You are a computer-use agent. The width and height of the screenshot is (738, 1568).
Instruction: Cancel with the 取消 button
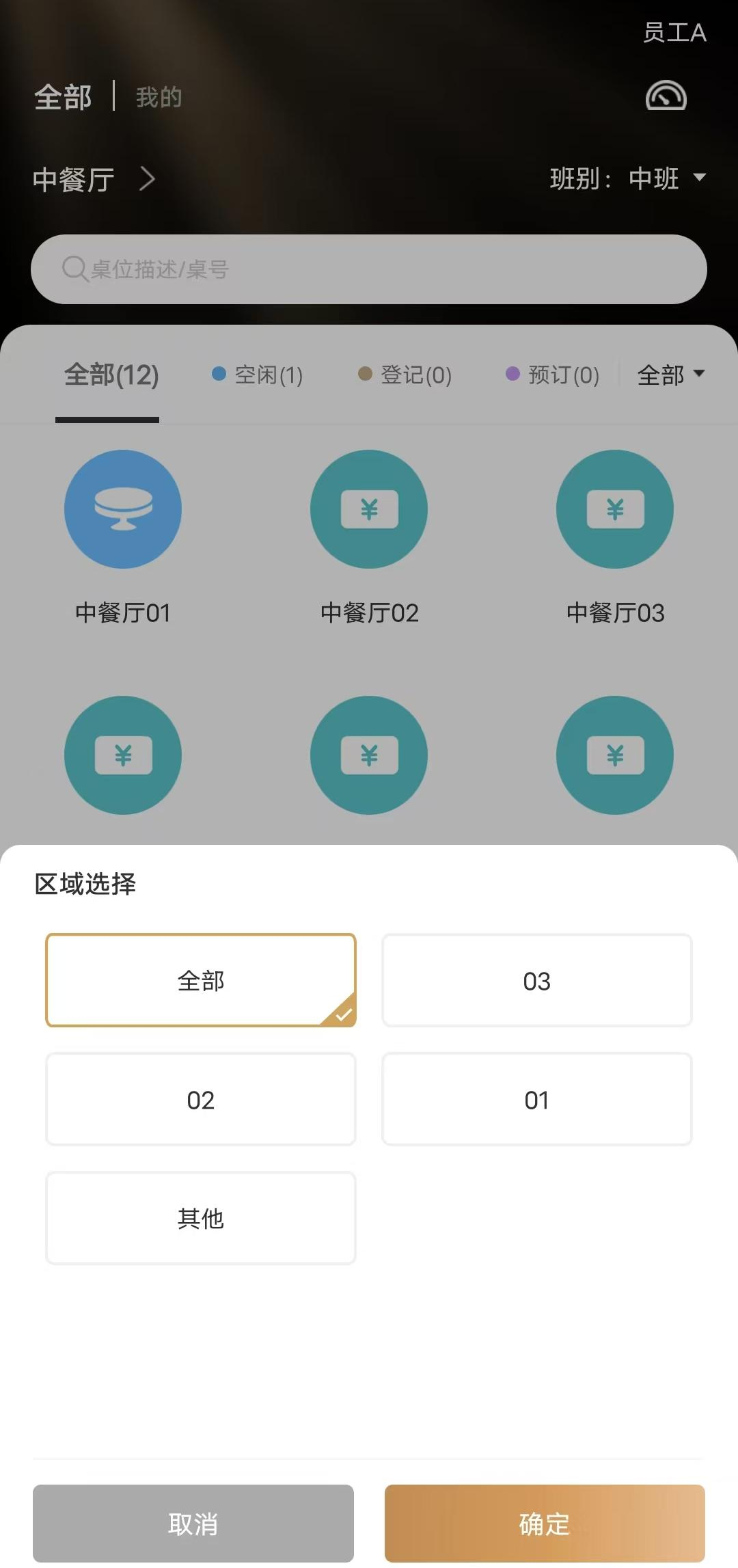point(193,1524)
